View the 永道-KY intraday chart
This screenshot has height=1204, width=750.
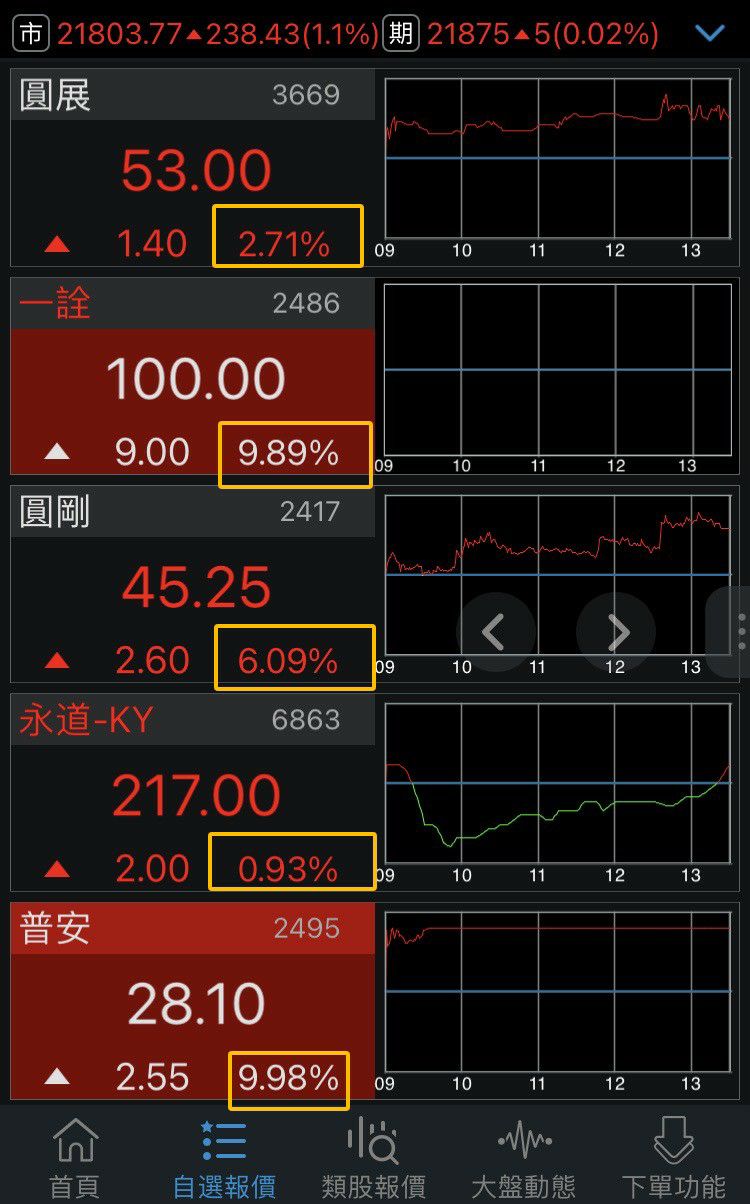coord(558,783)
